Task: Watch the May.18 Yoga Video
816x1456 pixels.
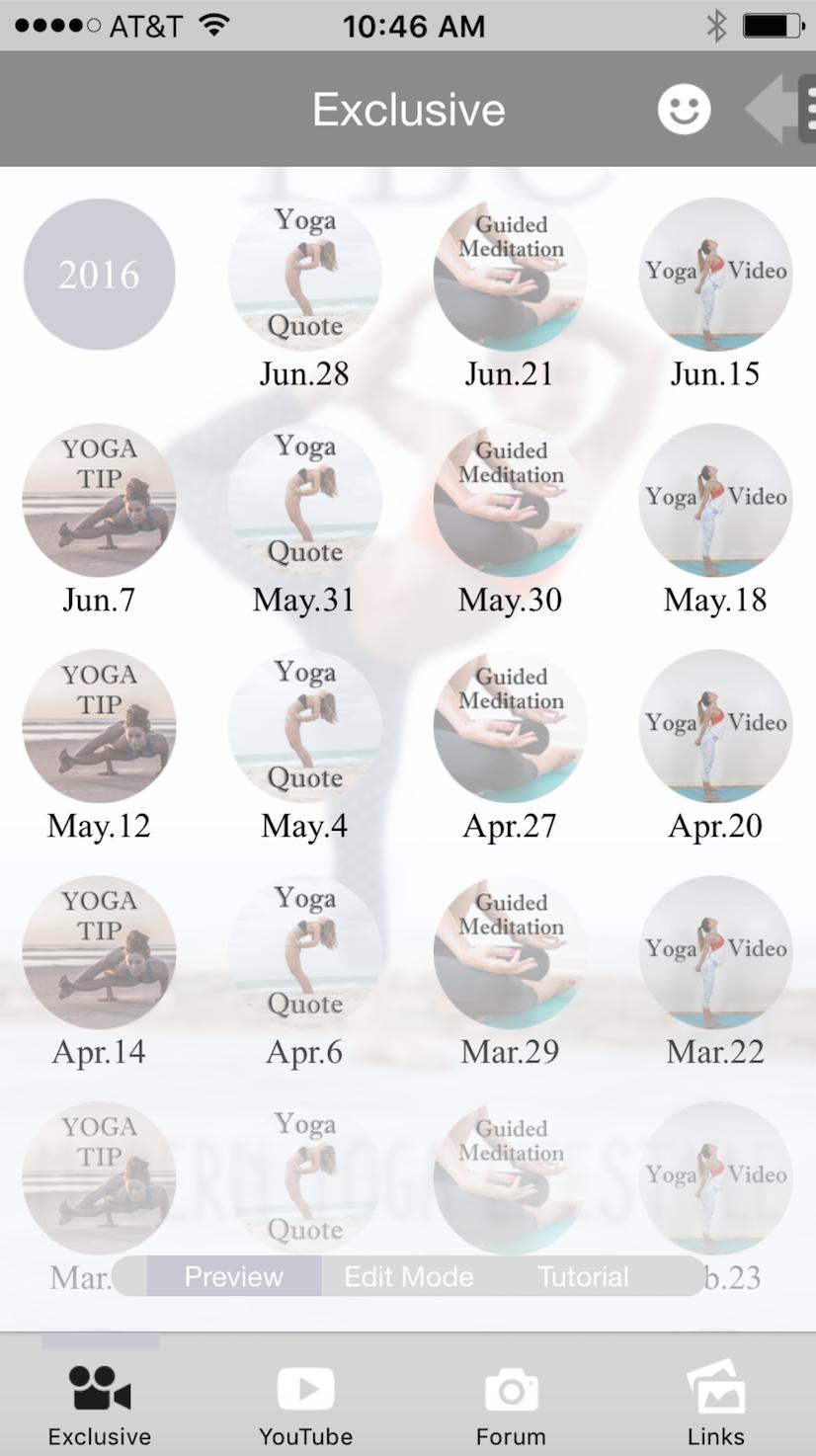Action: point(715,501)
